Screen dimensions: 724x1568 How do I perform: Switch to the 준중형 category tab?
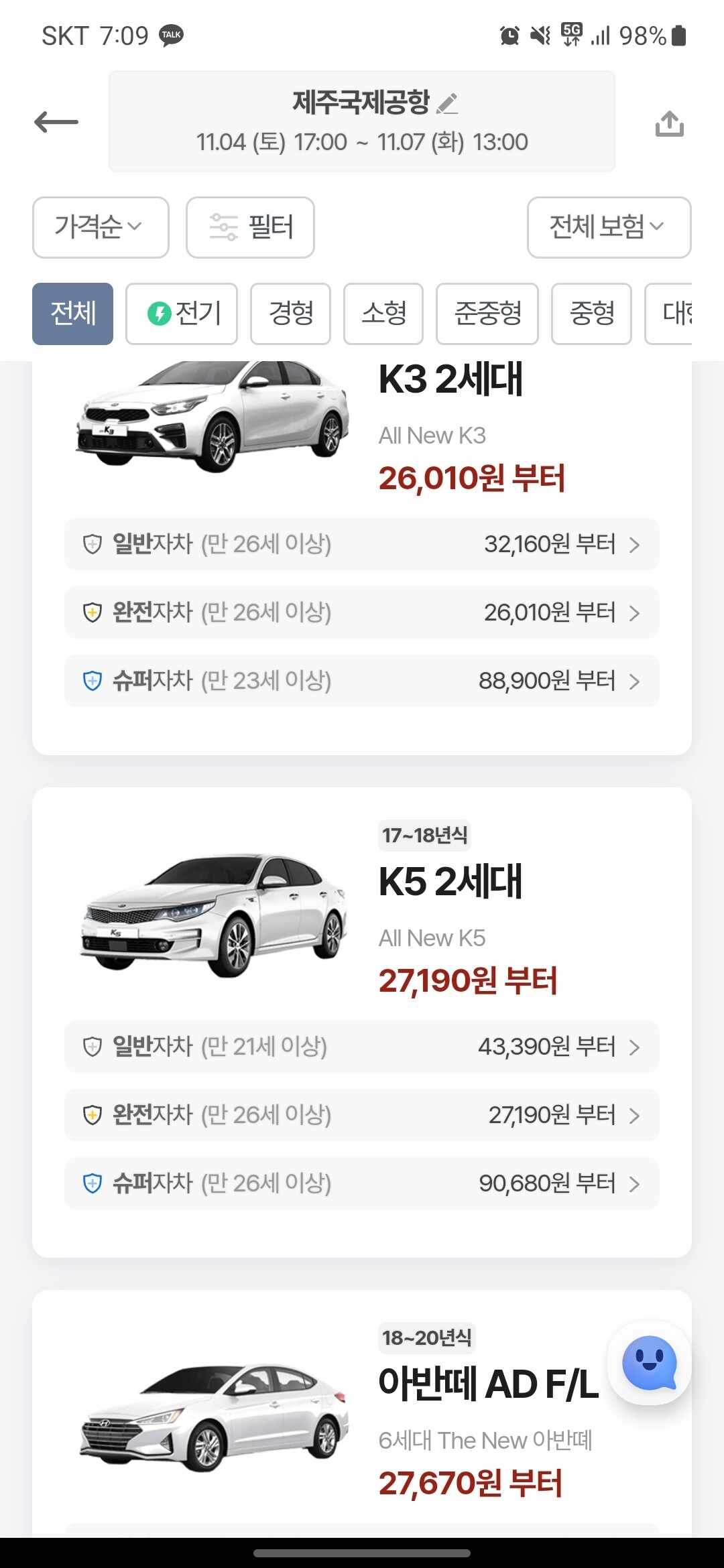487,314
